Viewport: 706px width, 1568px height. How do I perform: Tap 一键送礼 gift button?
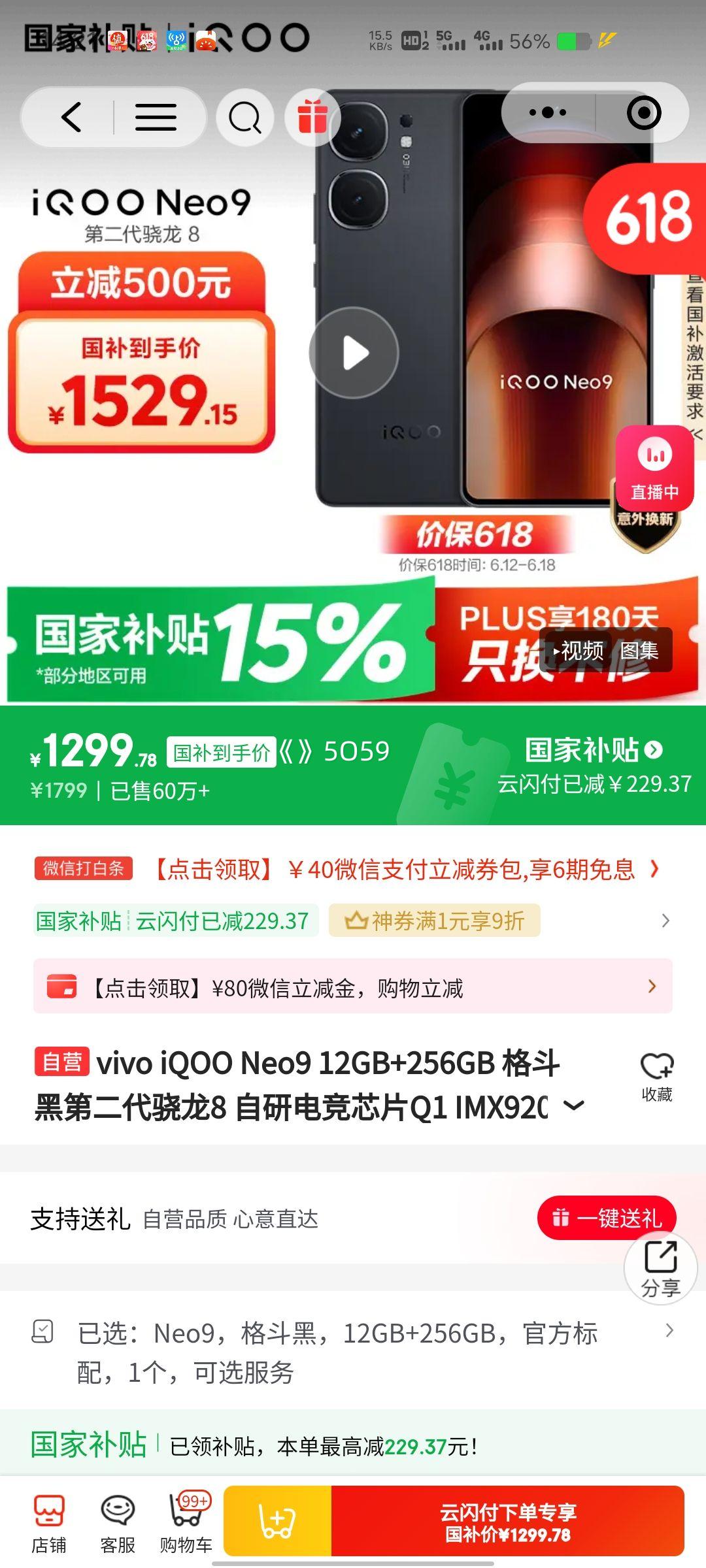606,1218
